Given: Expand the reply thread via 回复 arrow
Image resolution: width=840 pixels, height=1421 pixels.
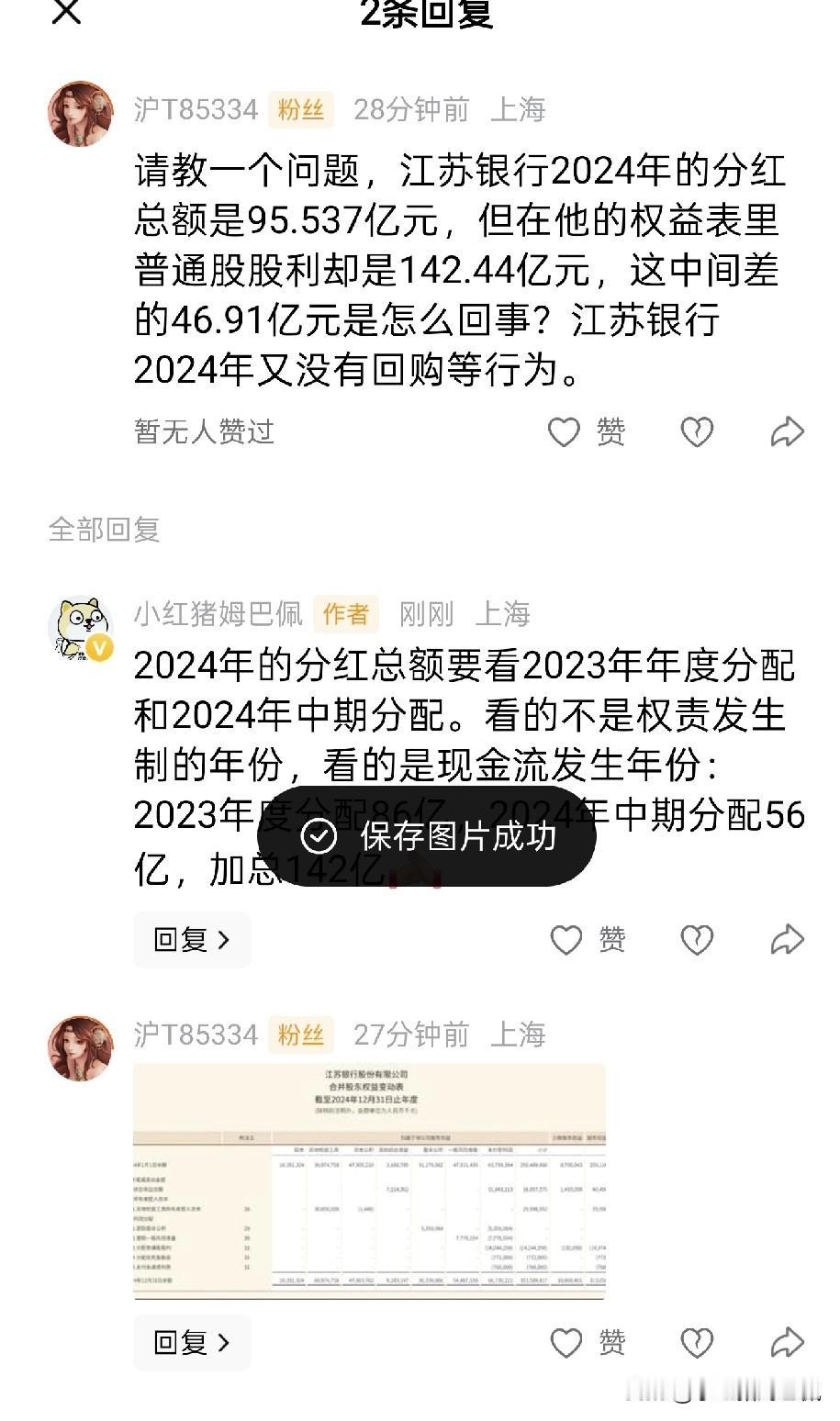Looking at the screenshot, I should (191, 939).
